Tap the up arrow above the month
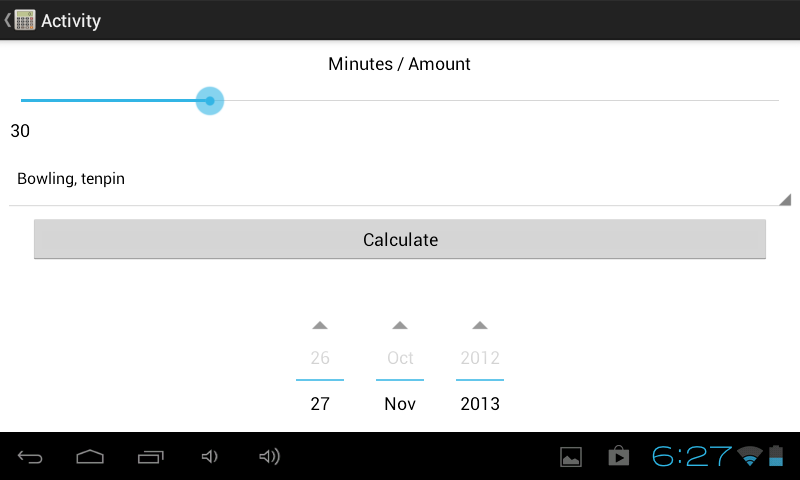800x480 pixels. pos(400,326)
